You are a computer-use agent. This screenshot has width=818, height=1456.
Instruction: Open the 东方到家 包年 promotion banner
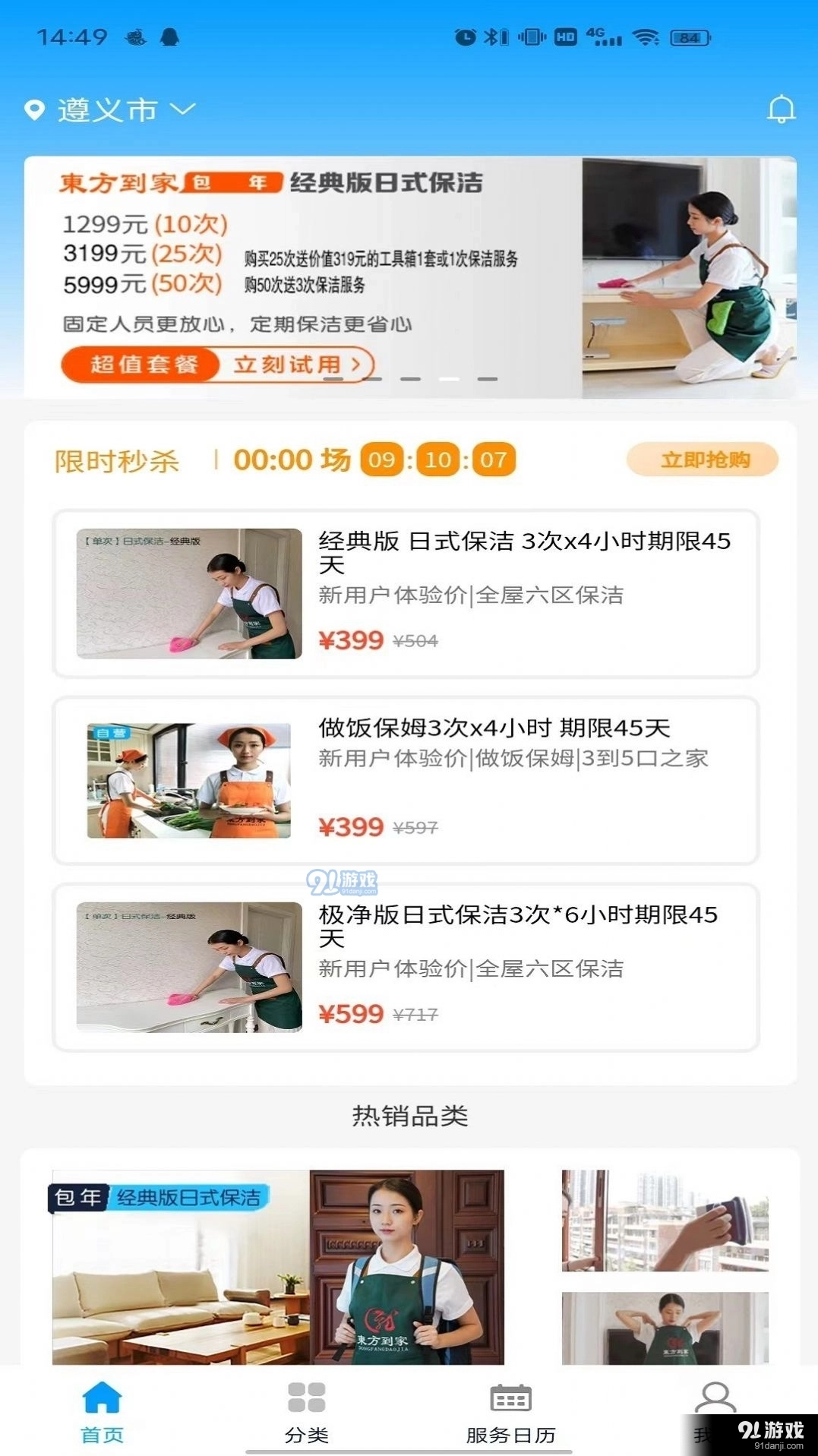(x=410, y=277)
